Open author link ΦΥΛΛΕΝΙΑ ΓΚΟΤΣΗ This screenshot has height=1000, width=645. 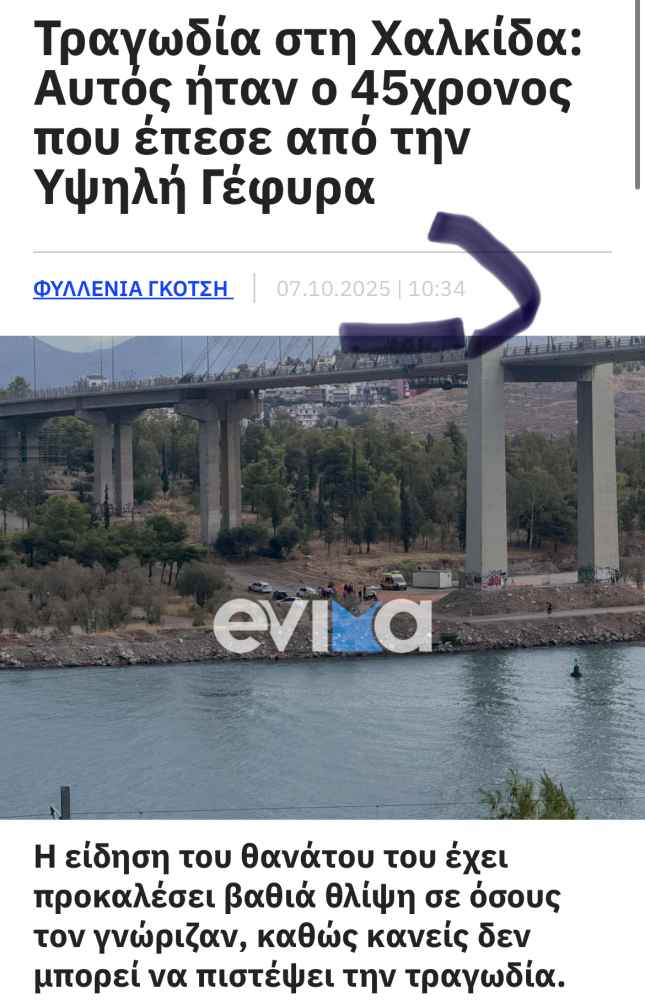(x=133, y=289)
